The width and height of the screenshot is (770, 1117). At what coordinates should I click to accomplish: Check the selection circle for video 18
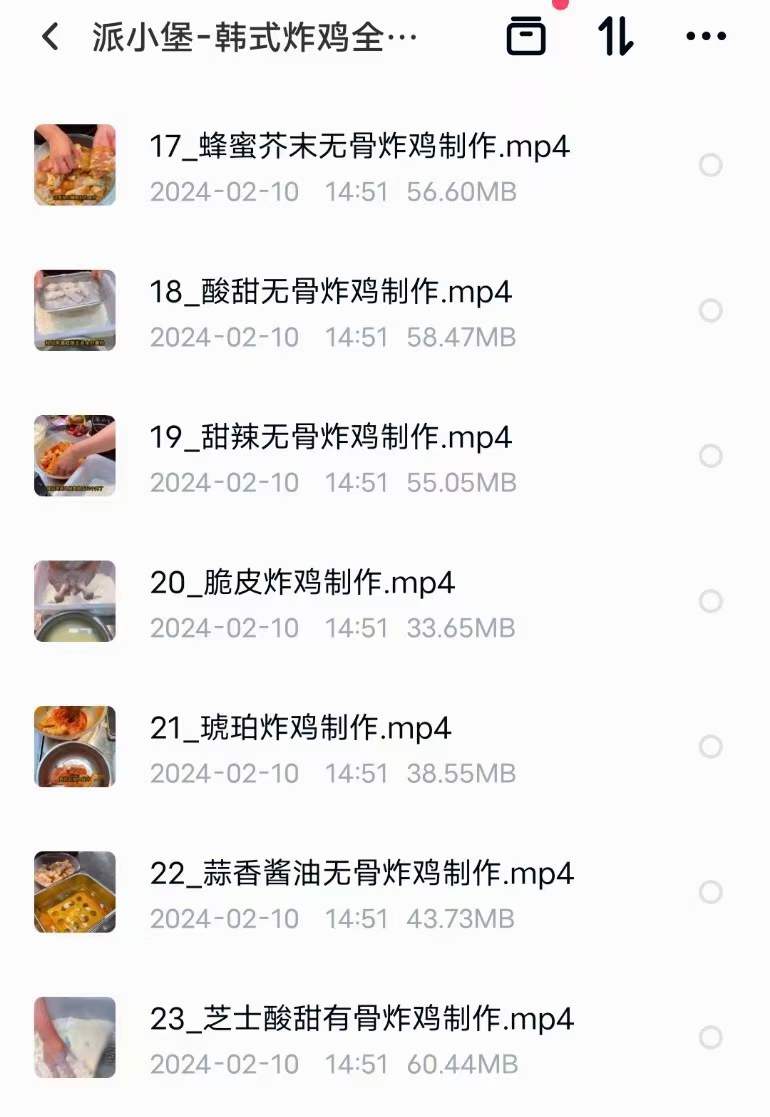tap(712, 311)
